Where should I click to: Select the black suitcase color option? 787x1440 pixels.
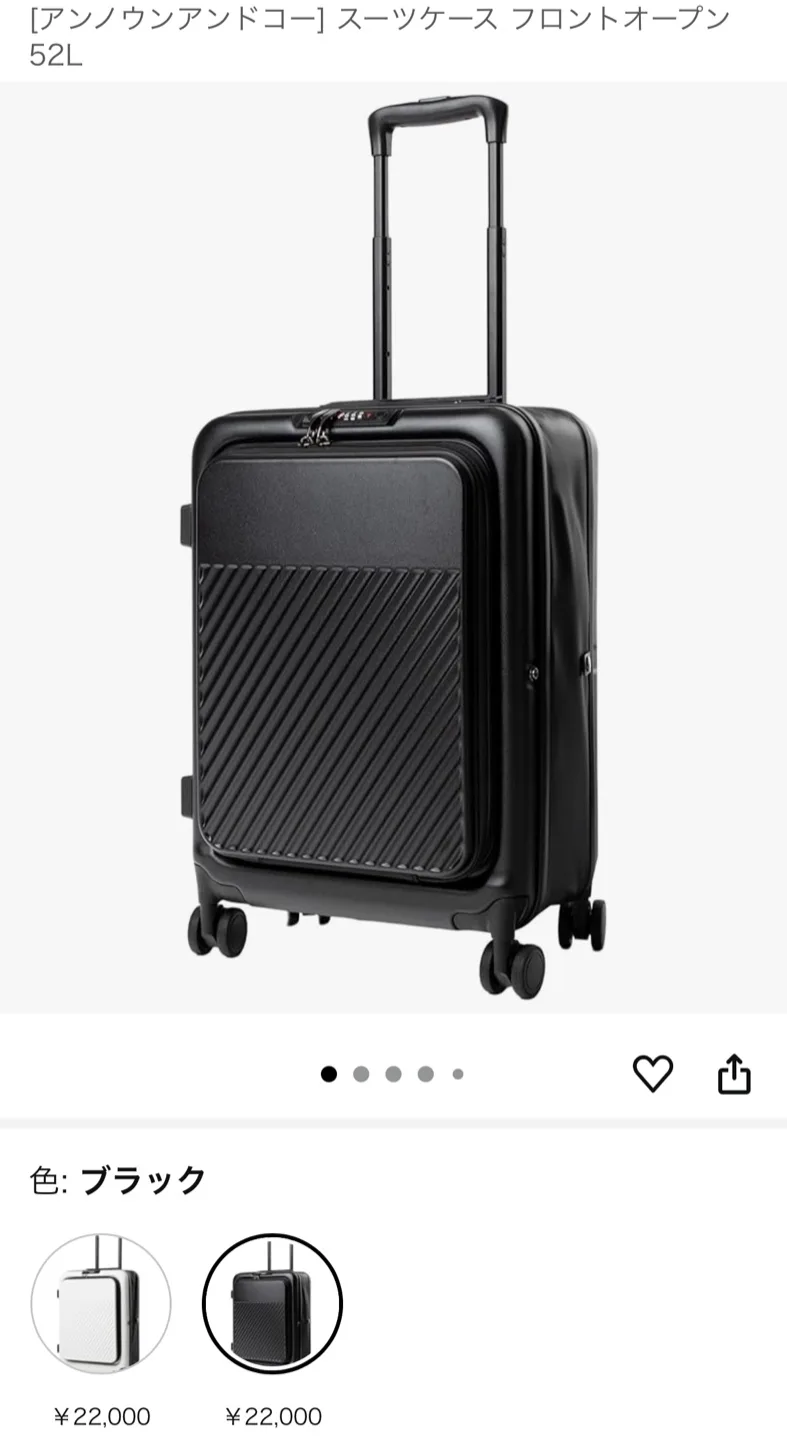(x=272, y=1303)
